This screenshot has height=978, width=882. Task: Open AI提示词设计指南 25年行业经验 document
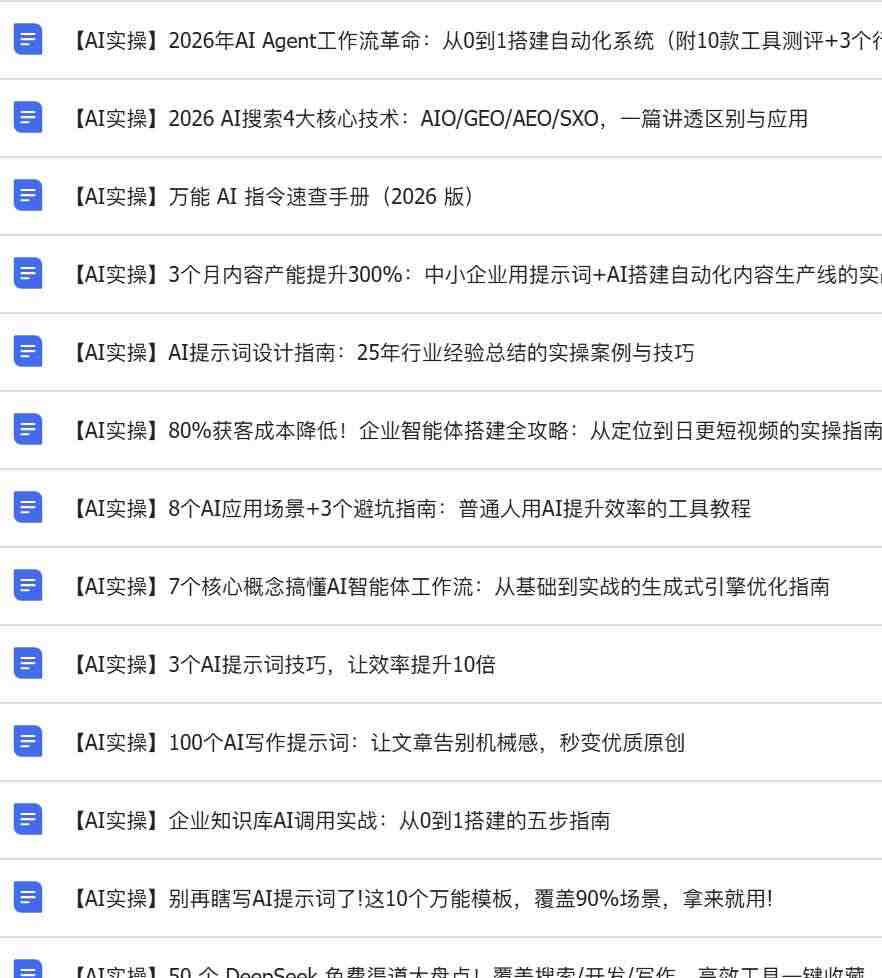point(441,352)
